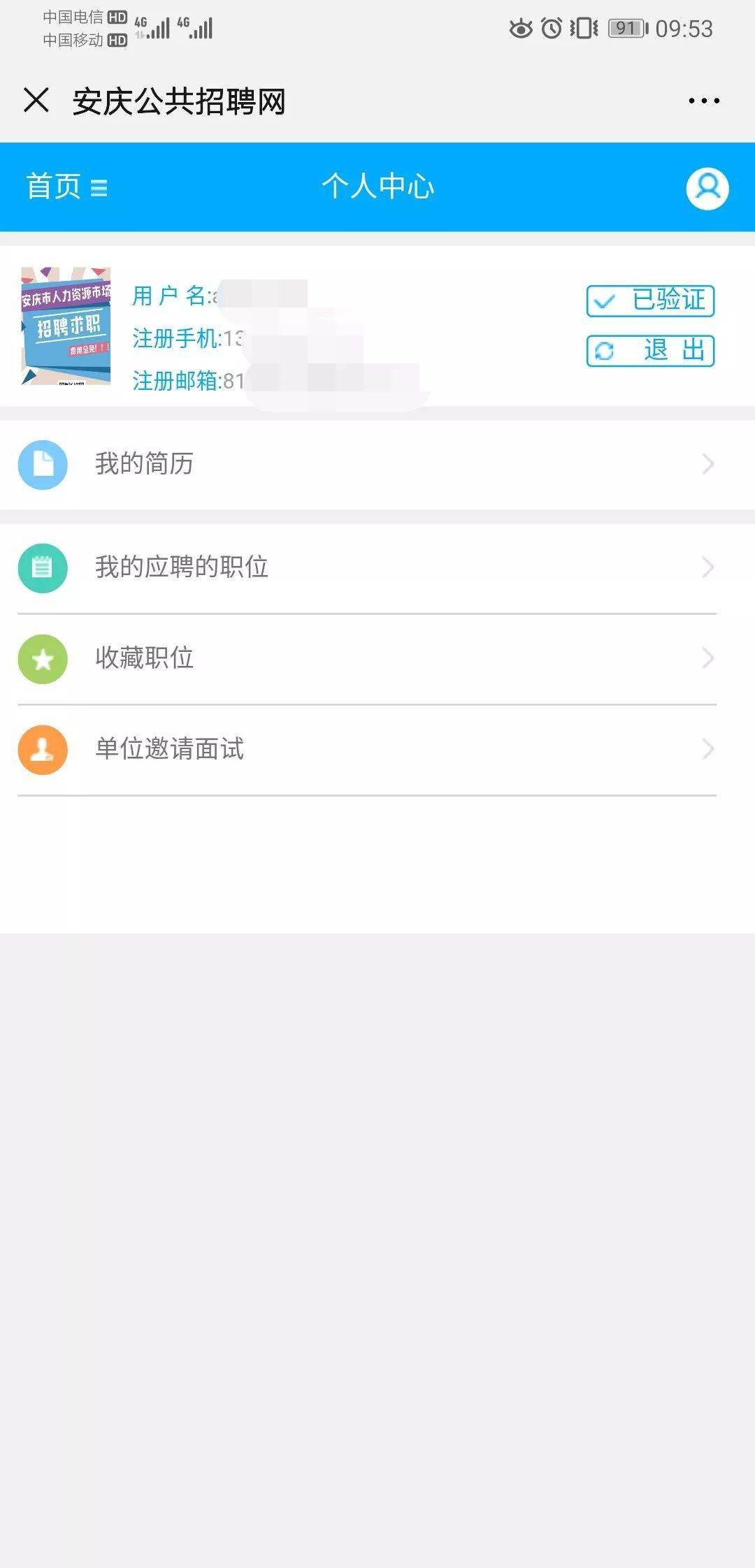Click the green notepad icon beside 我的应聘的职位
Viewport: 755px width, 1568px height.
(42, 568)
